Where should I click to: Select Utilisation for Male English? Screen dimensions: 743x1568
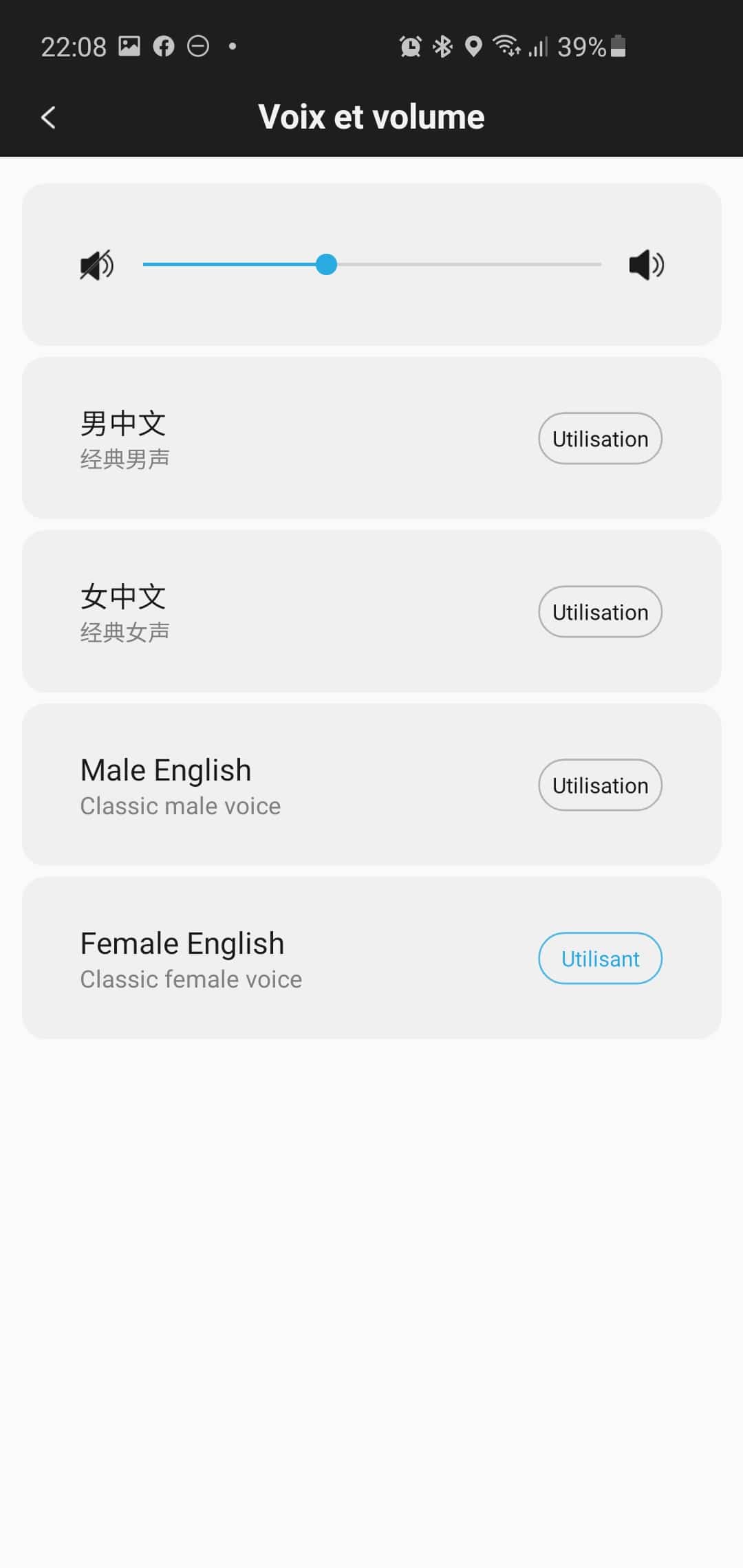click(600, 785)
